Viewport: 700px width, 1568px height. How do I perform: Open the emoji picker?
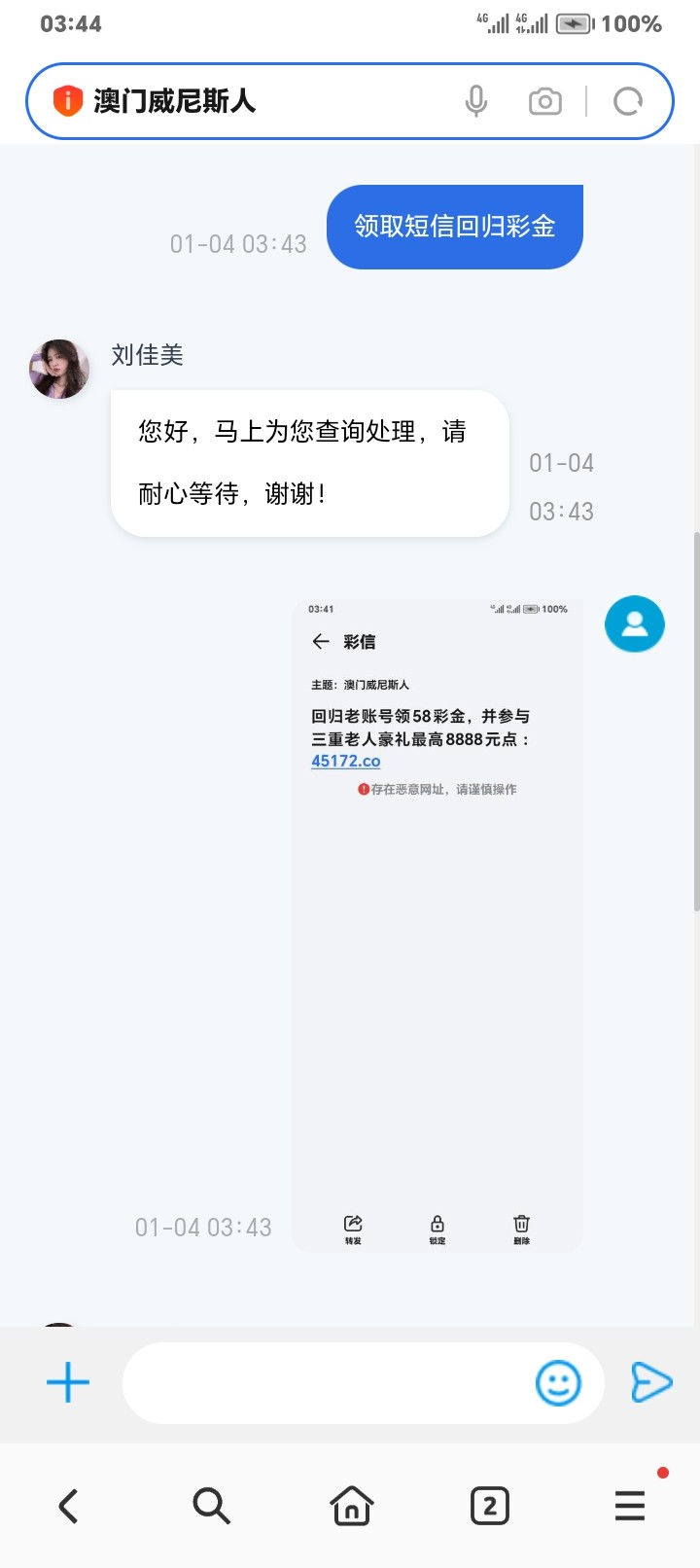(559, 1382)
